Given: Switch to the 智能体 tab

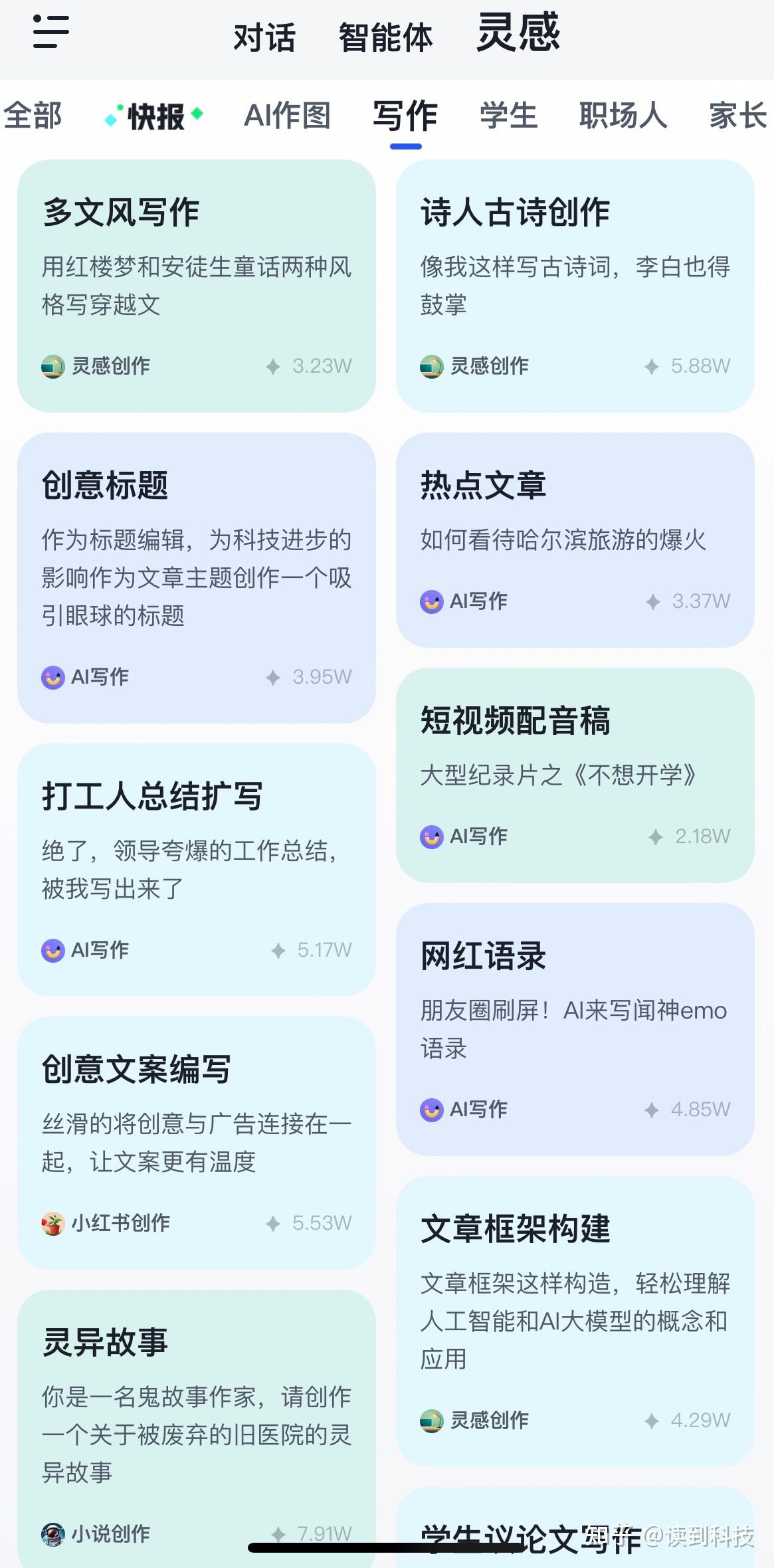Looking at the screenshot, I should [x=385, y=37].
